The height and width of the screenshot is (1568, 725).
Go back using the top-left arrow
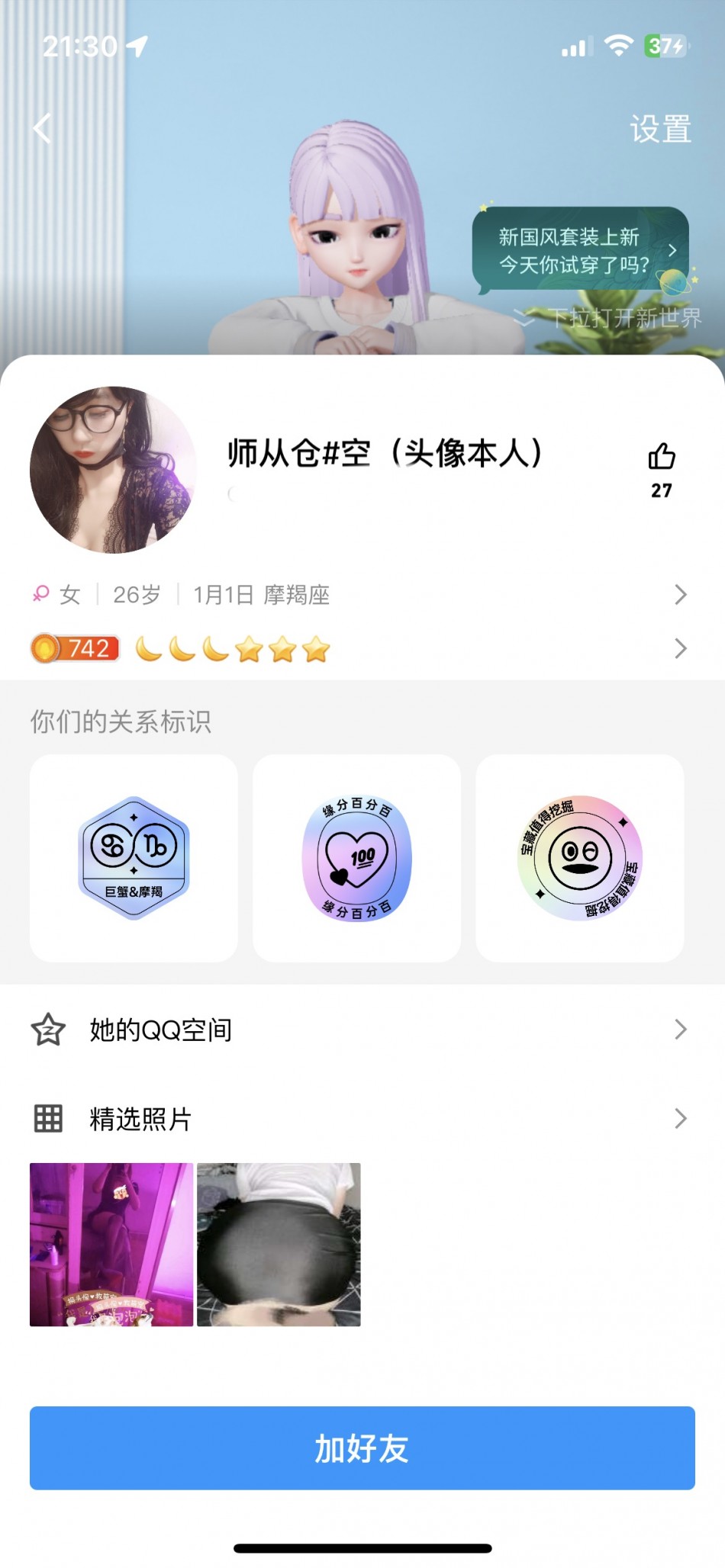[x=43, y=128]
